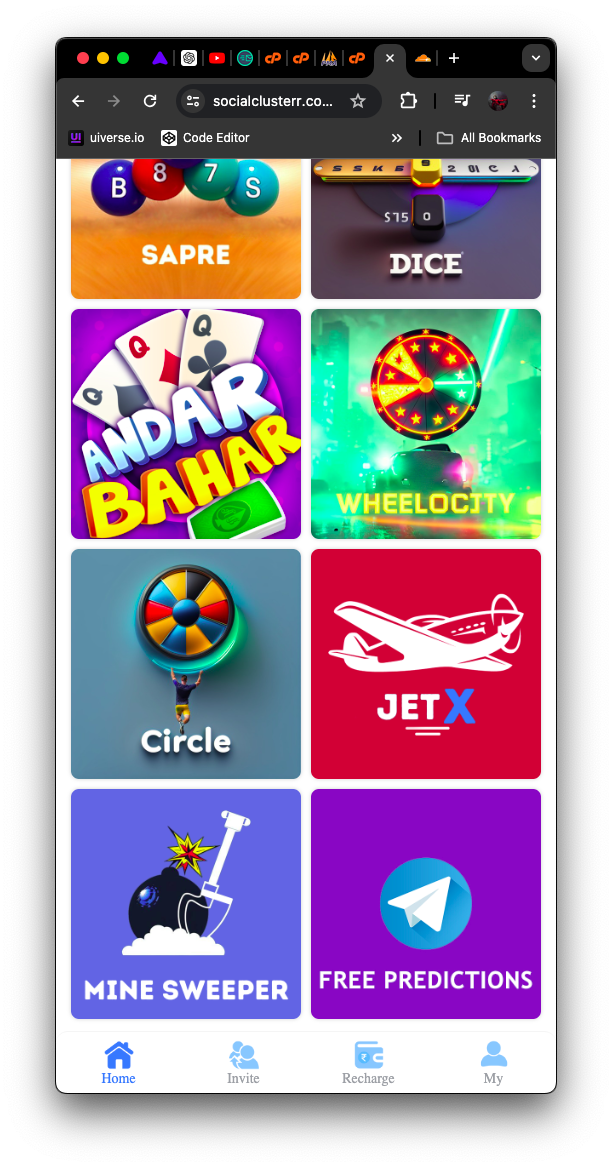Open the Wheelocity game tile

pyautogui.click(x=426, y=424)
